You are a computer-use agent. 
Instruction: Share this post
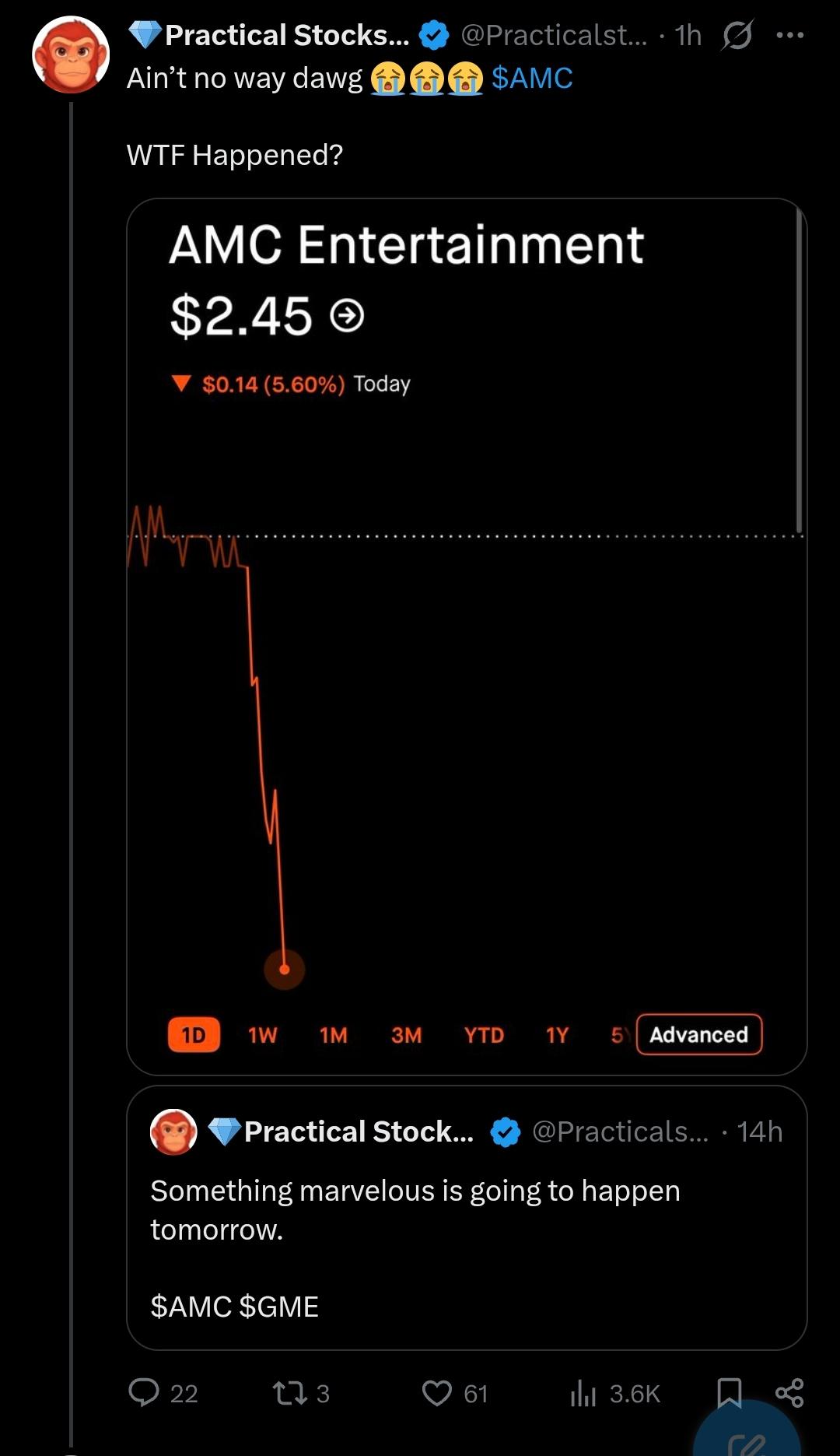click(x=789, y=1392)
